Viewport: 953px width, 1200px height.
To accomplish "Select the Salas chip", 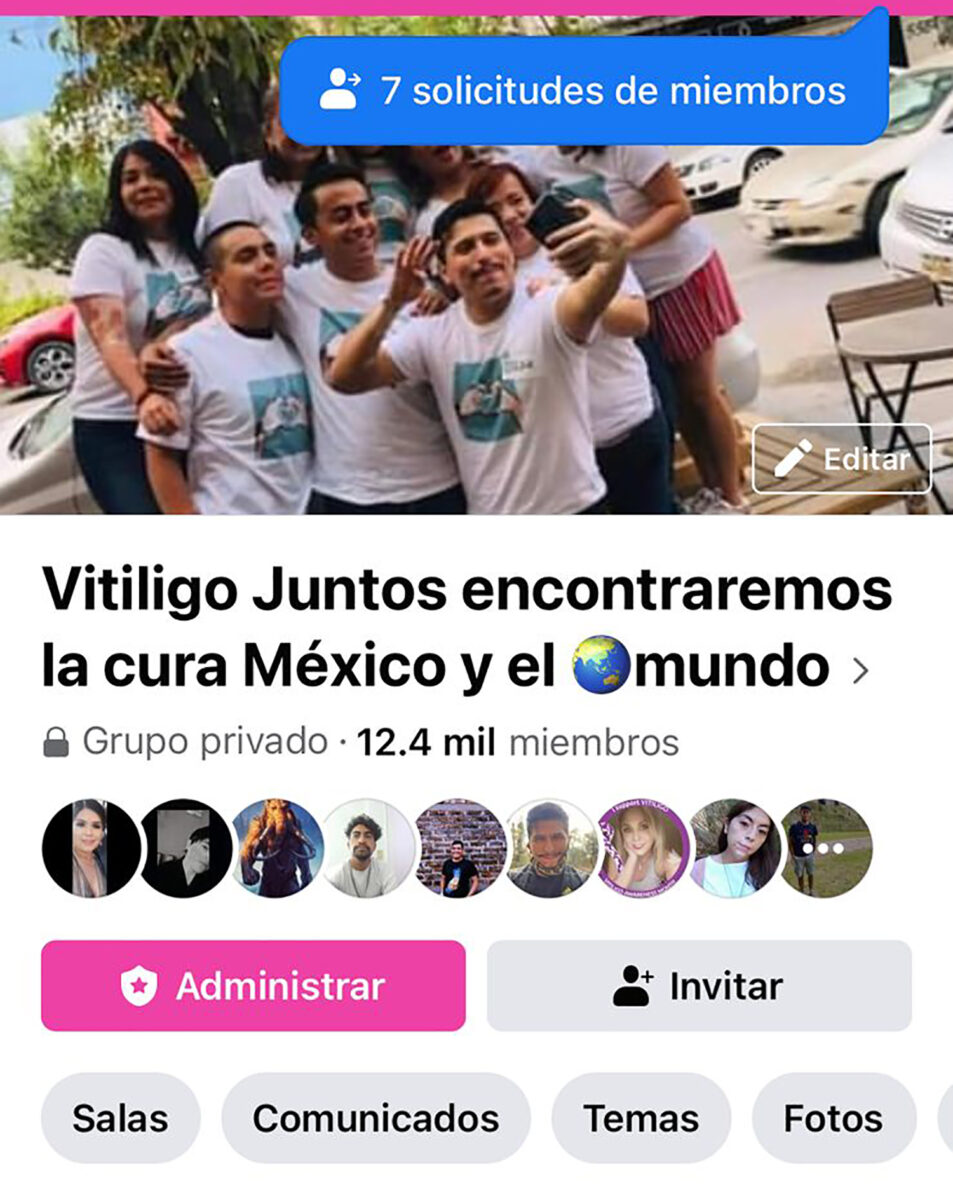I will tap(120, 1118).
